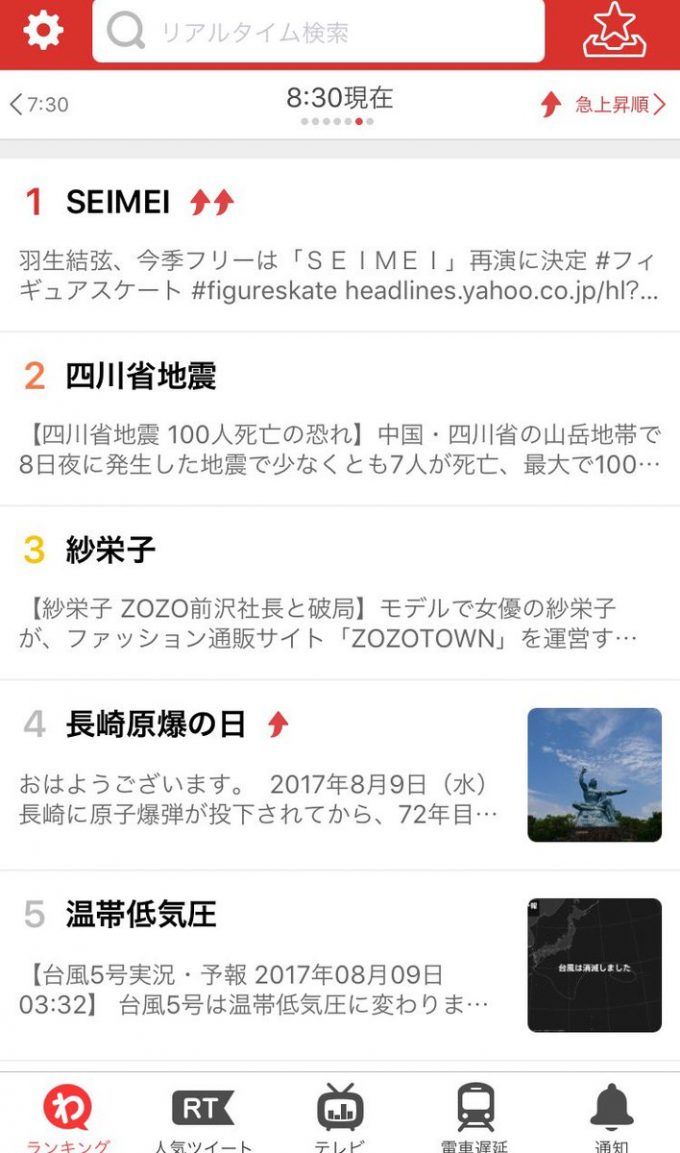Open the settings gear icon

(x=43, y=31)
